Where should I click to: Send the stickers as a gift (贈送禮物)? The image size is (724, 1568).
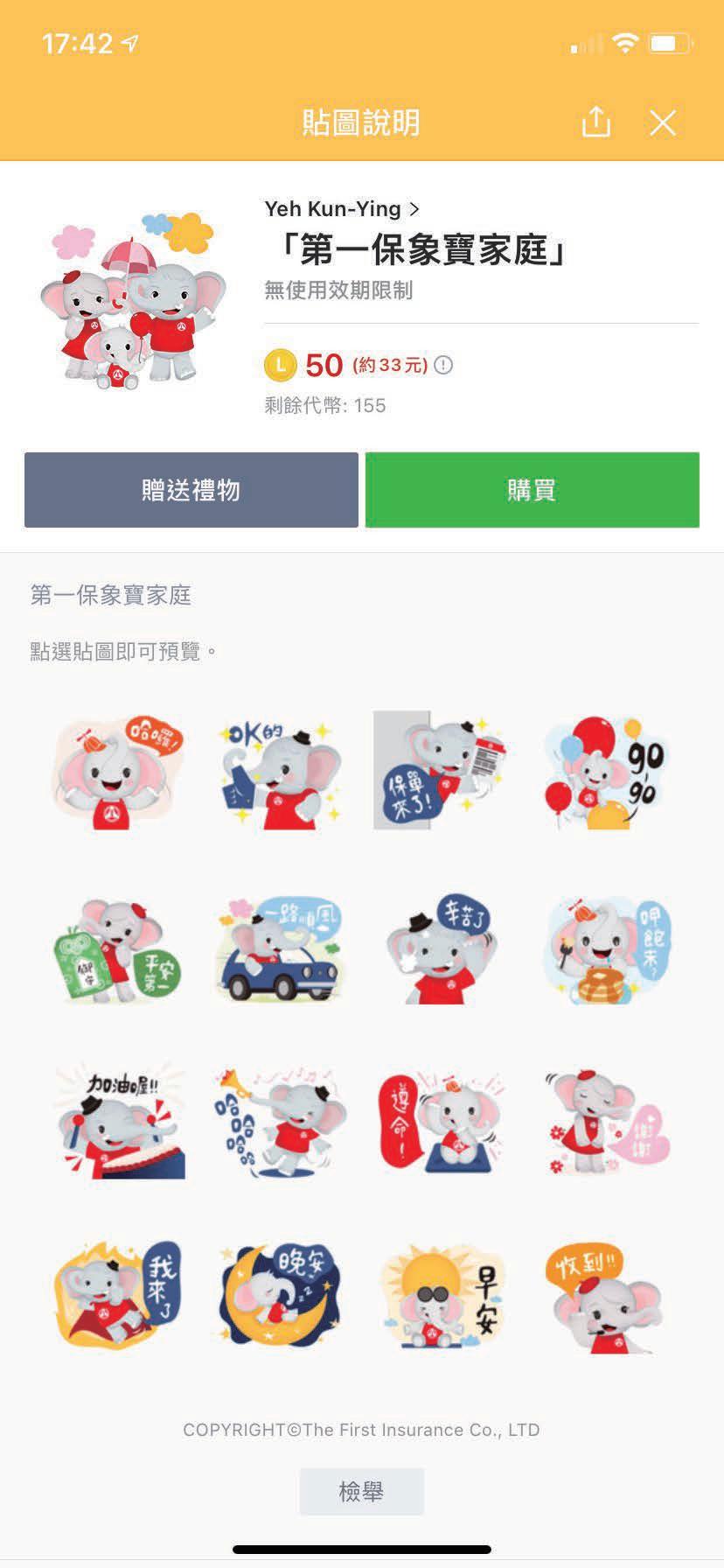click(x=191, y=490)
